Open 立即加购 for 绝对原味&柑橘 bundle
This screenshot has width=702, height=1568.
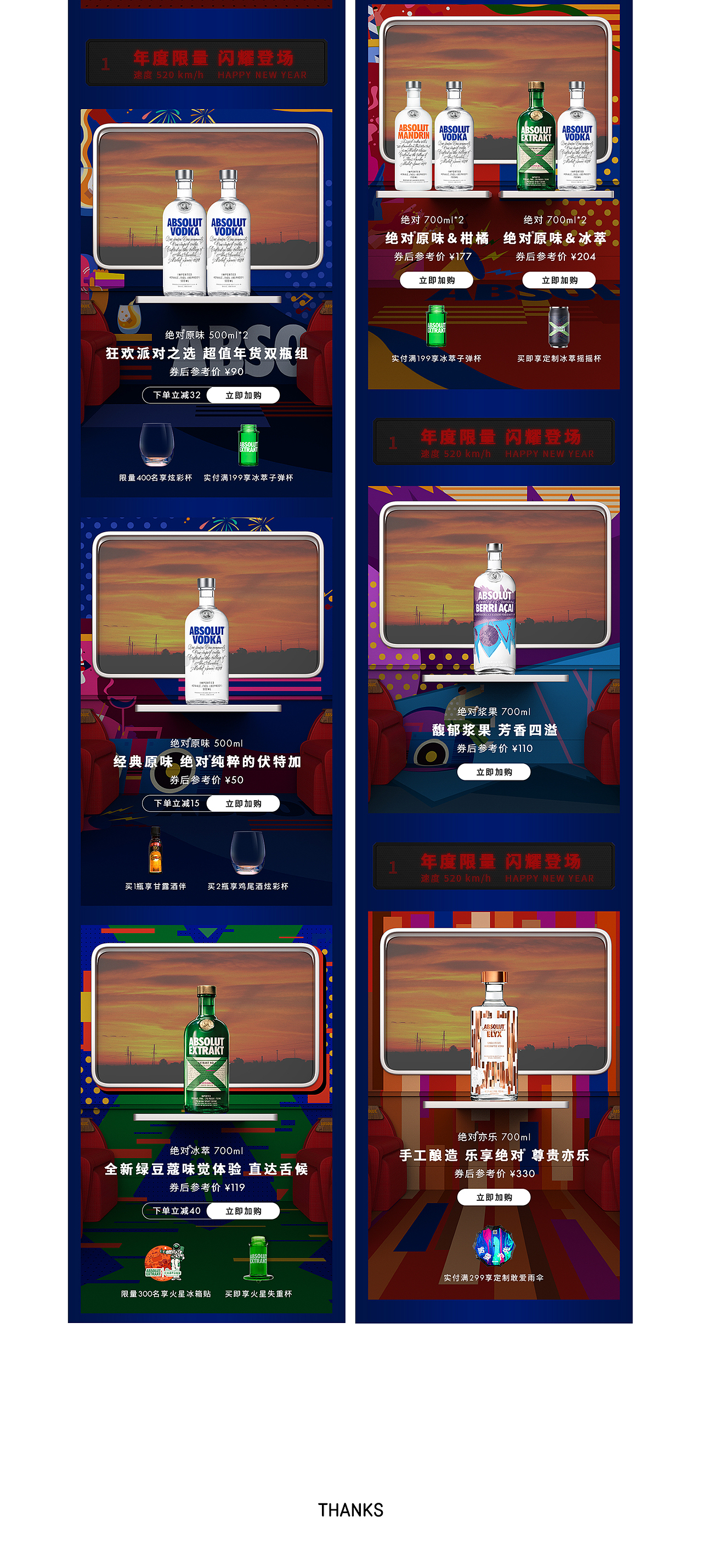(x=437, y=281)
